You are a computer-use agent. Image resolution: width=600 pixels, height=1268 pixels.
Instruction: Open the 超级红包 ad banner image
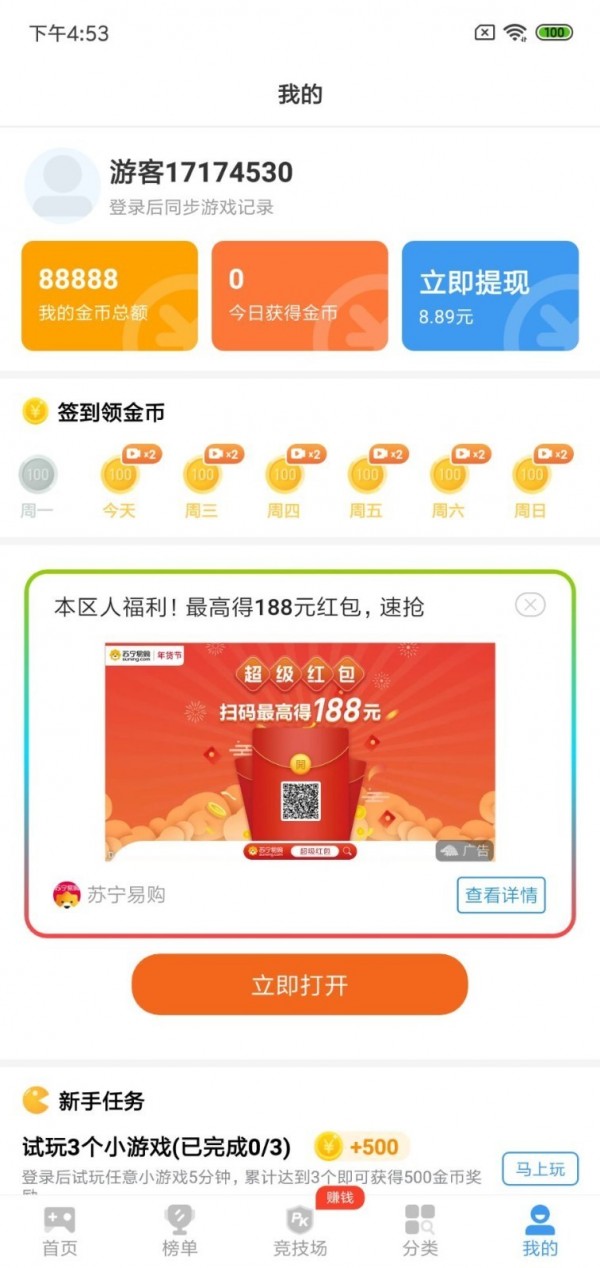coord(300,752)
